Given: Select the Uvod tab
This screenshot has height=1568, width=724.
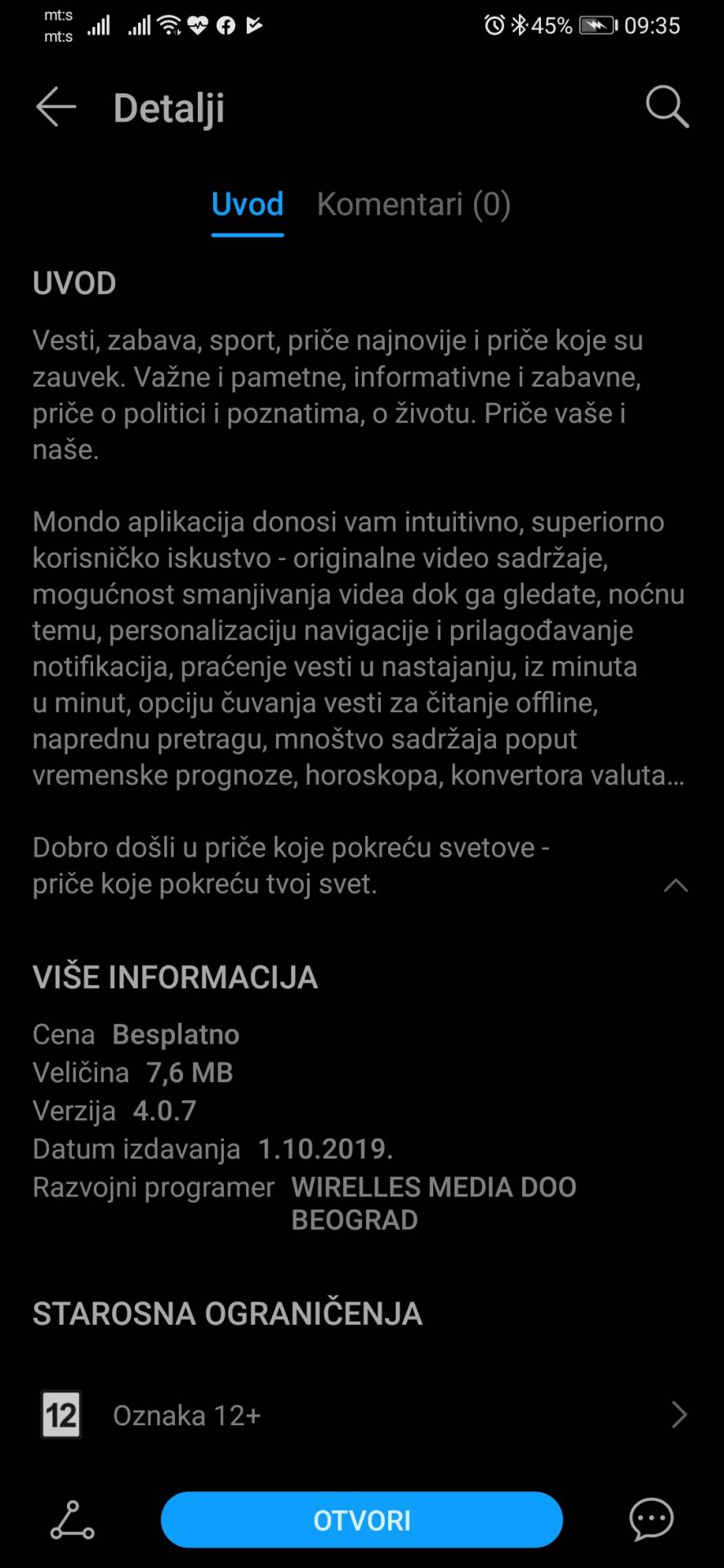Looking at the screenshot, I should (x=247, y=203).
